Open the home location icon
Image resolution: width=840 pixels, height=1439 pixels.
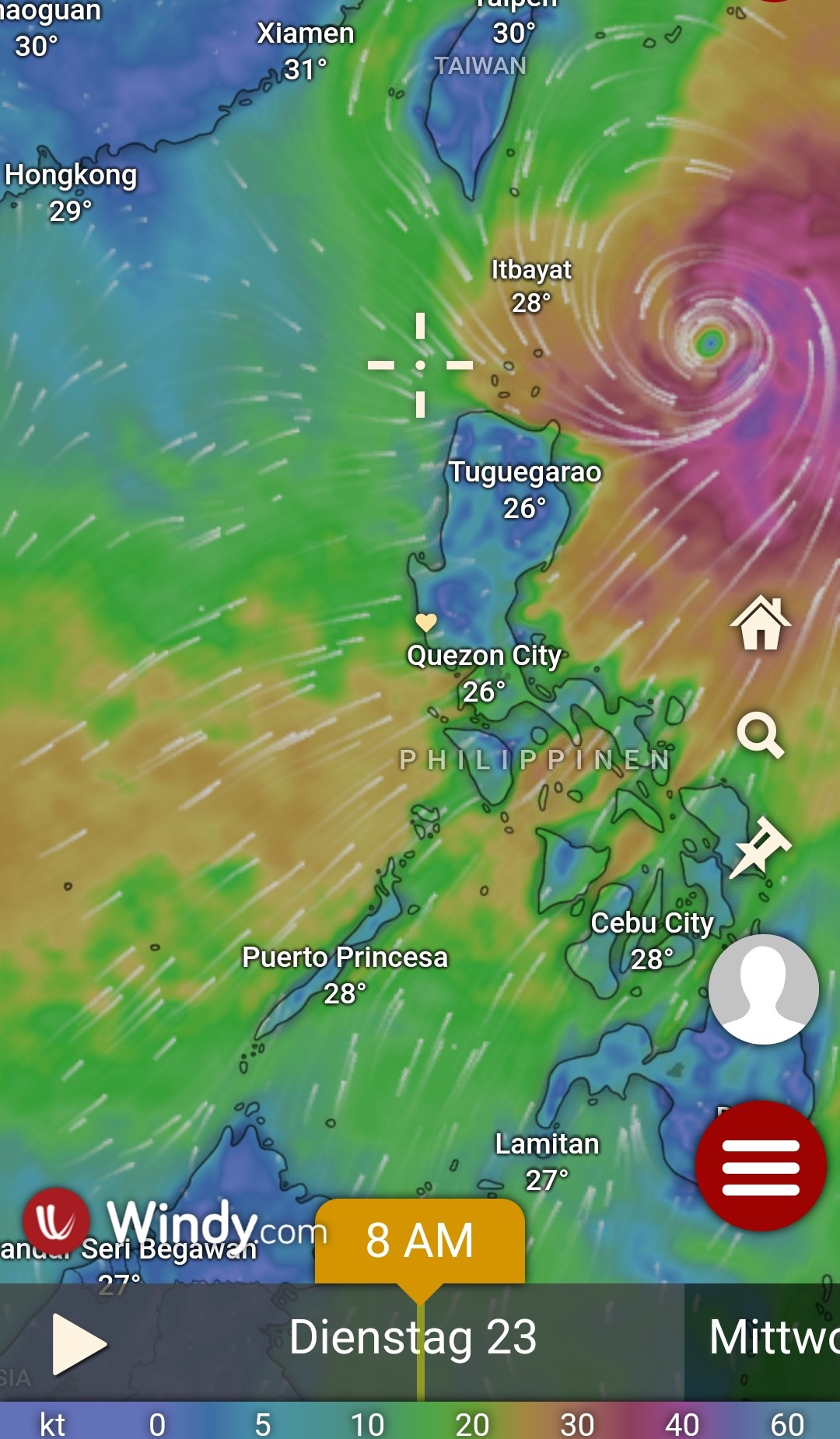point(760,622)
